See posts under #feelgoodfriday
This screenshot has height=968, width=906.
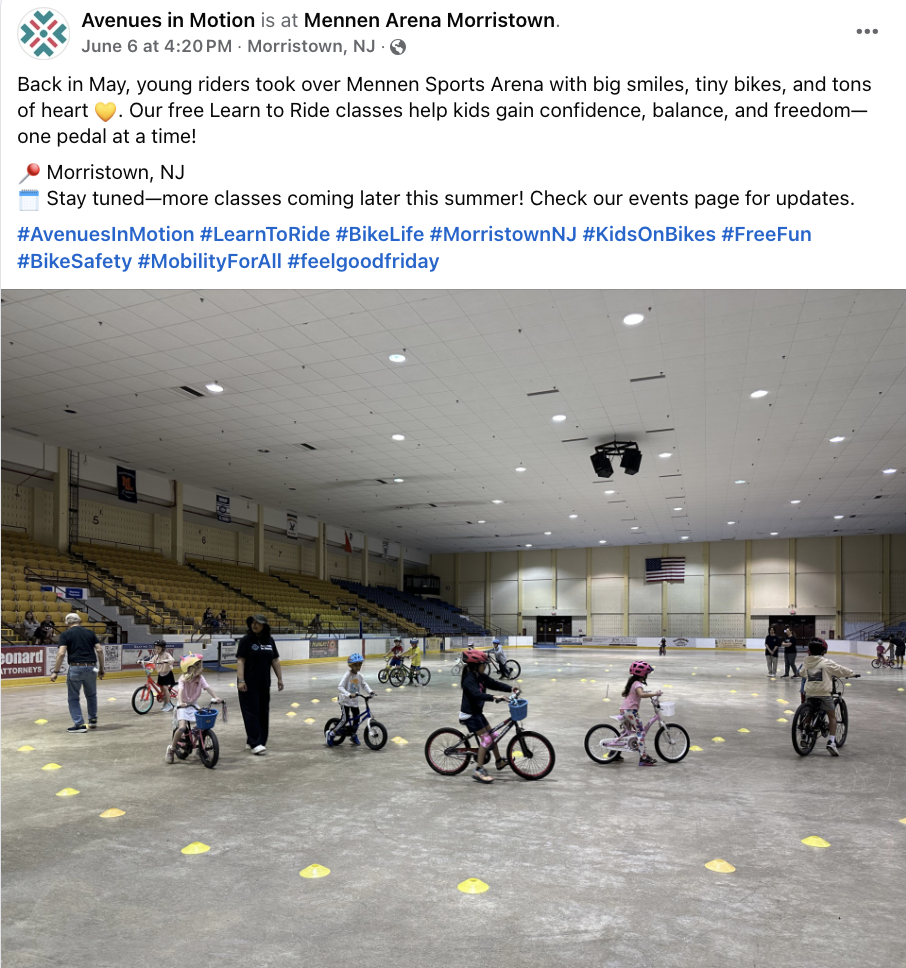pyautogui.click(x=362, y=261)
